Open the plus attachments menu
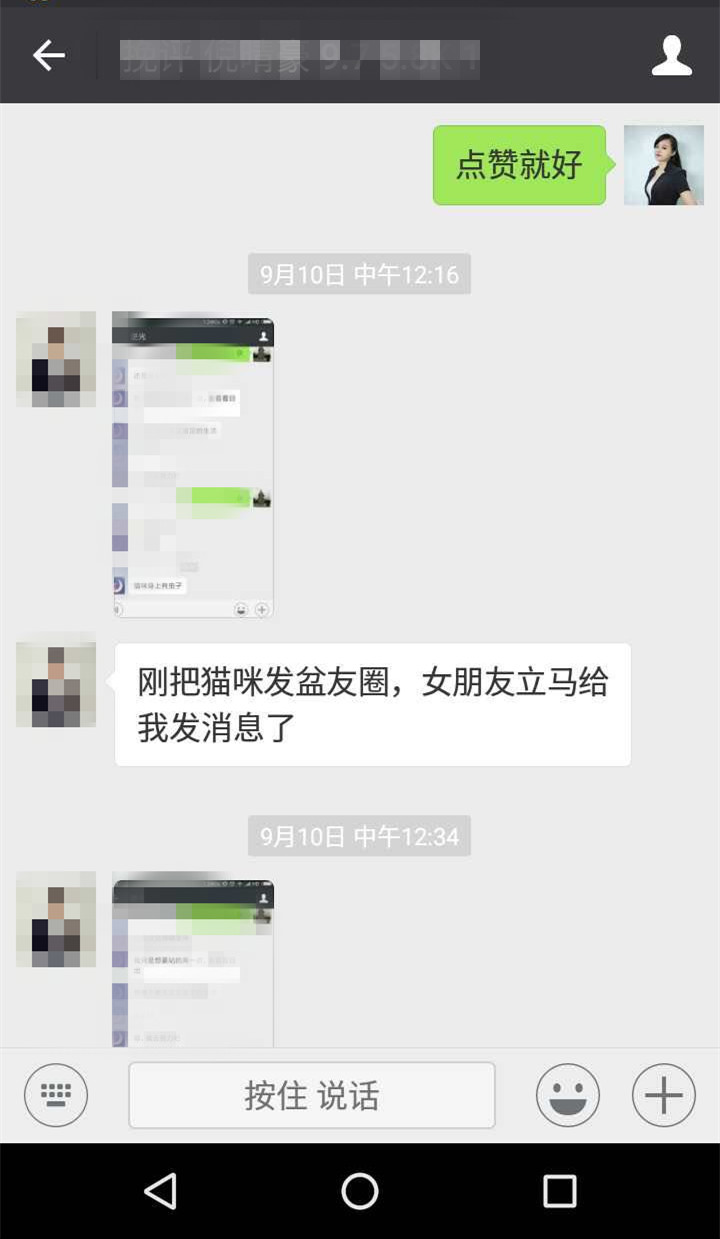 [x=663, y=1095]
